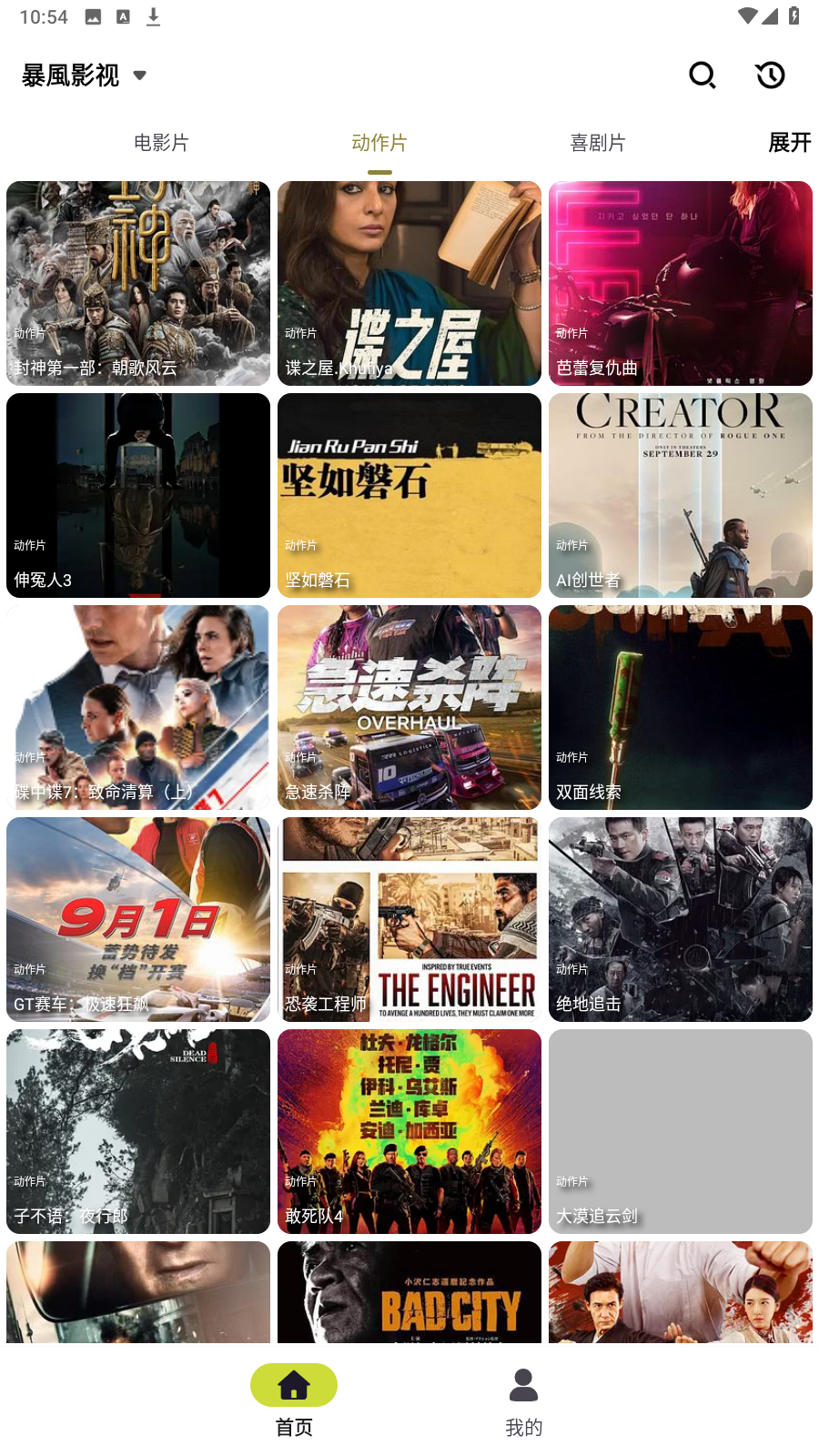Open the search icon
The height and width of the screenshot is (1456, 819).
[702, 75]
